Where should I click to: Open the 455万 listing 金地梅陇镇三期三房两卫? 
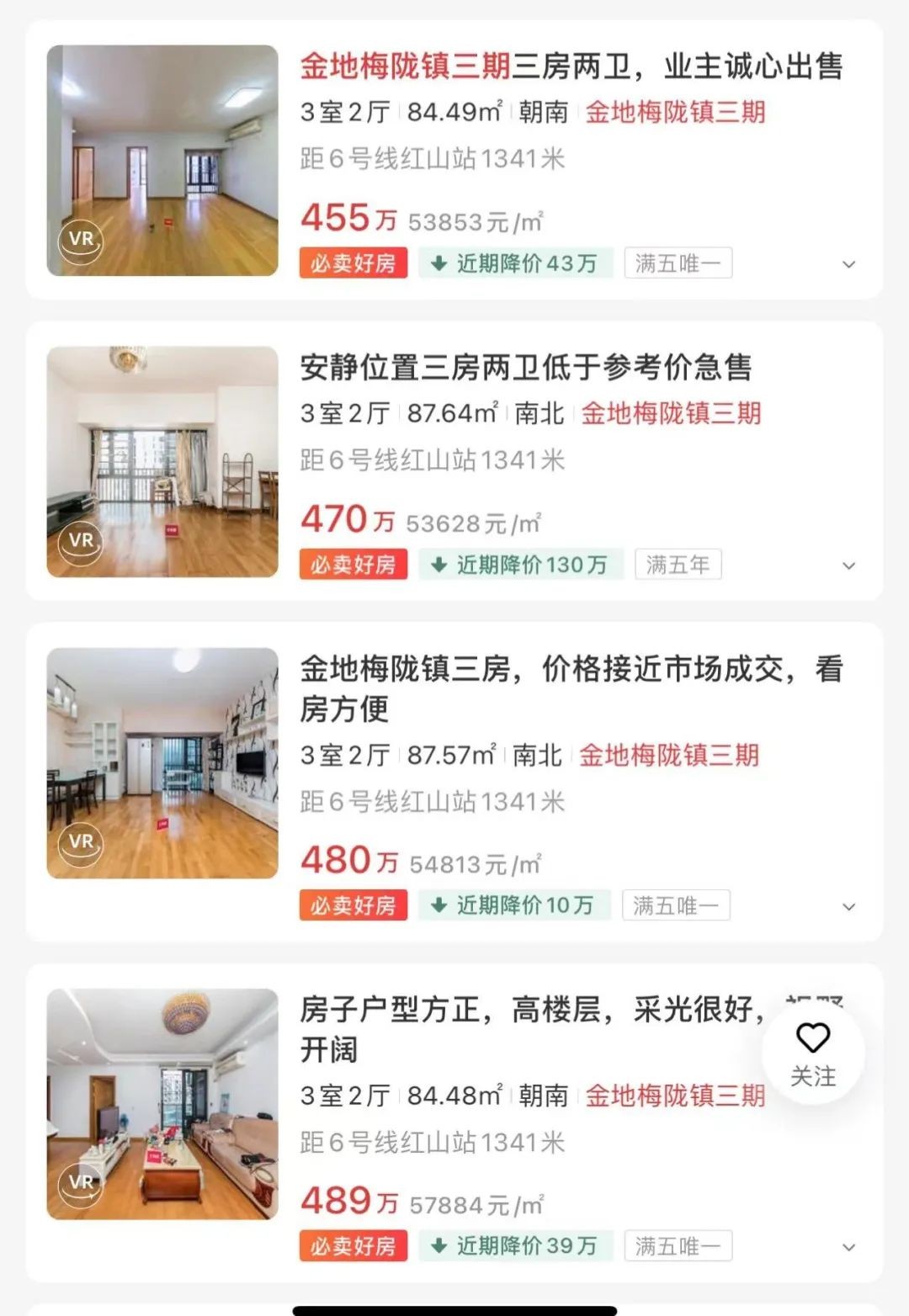point(571,66)
